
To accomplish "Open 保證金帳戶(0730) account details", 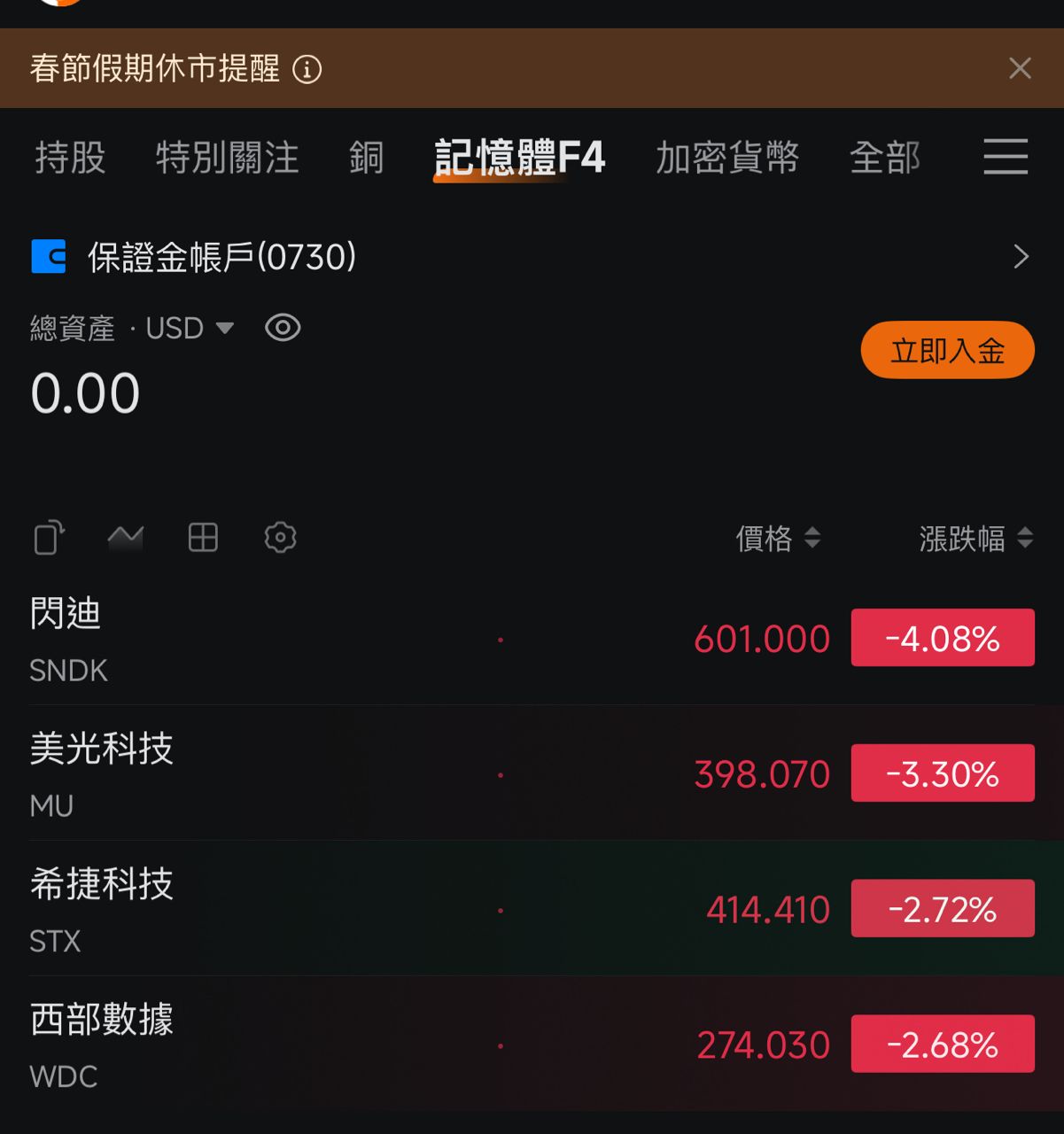I will [1021, 257].
